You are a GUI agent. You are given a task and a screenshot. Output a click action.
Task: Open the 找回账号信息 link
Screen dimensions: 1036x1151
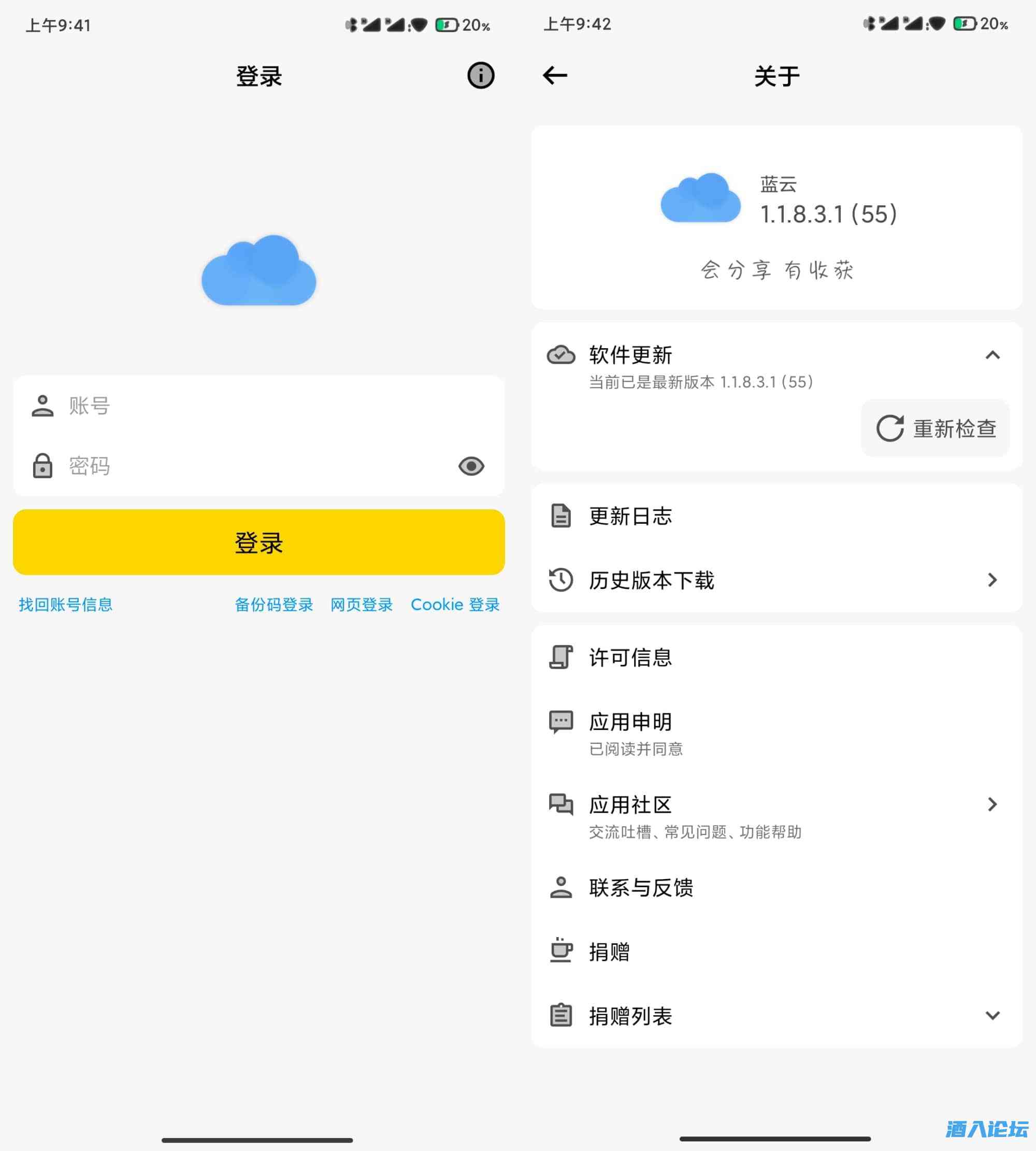65,605
